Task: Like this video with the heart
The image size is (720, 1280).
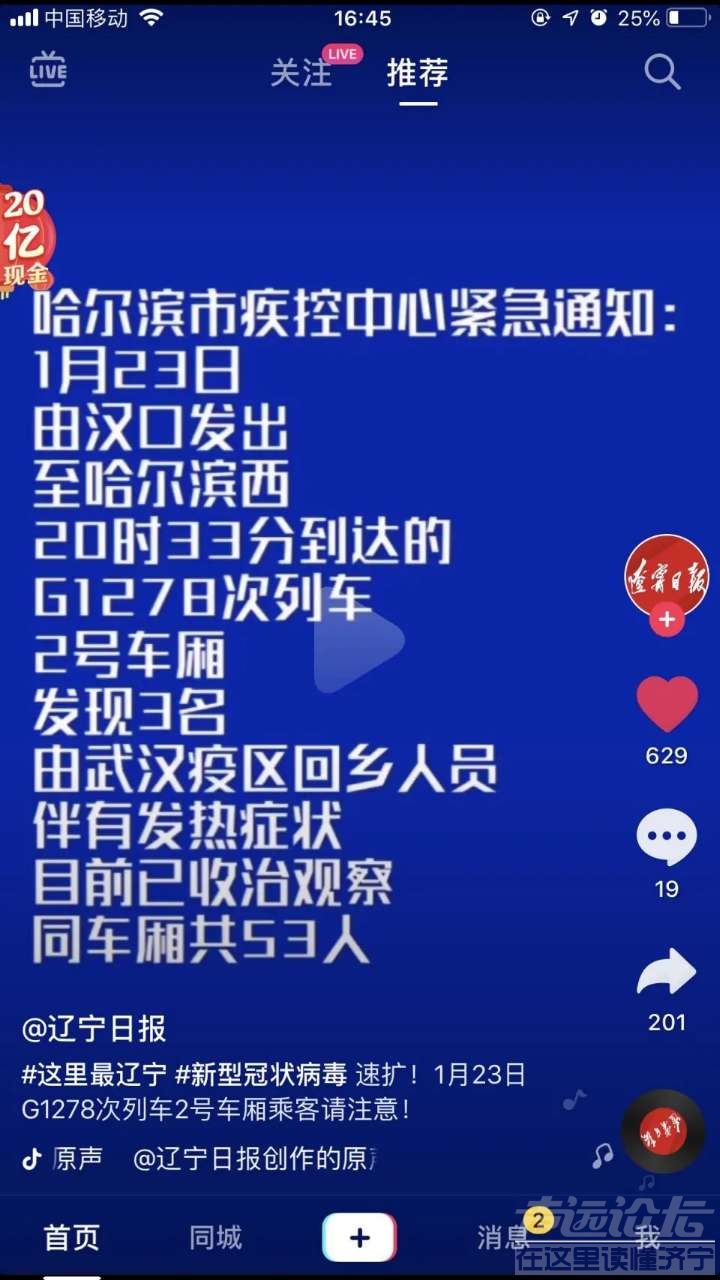Action: 666,703
